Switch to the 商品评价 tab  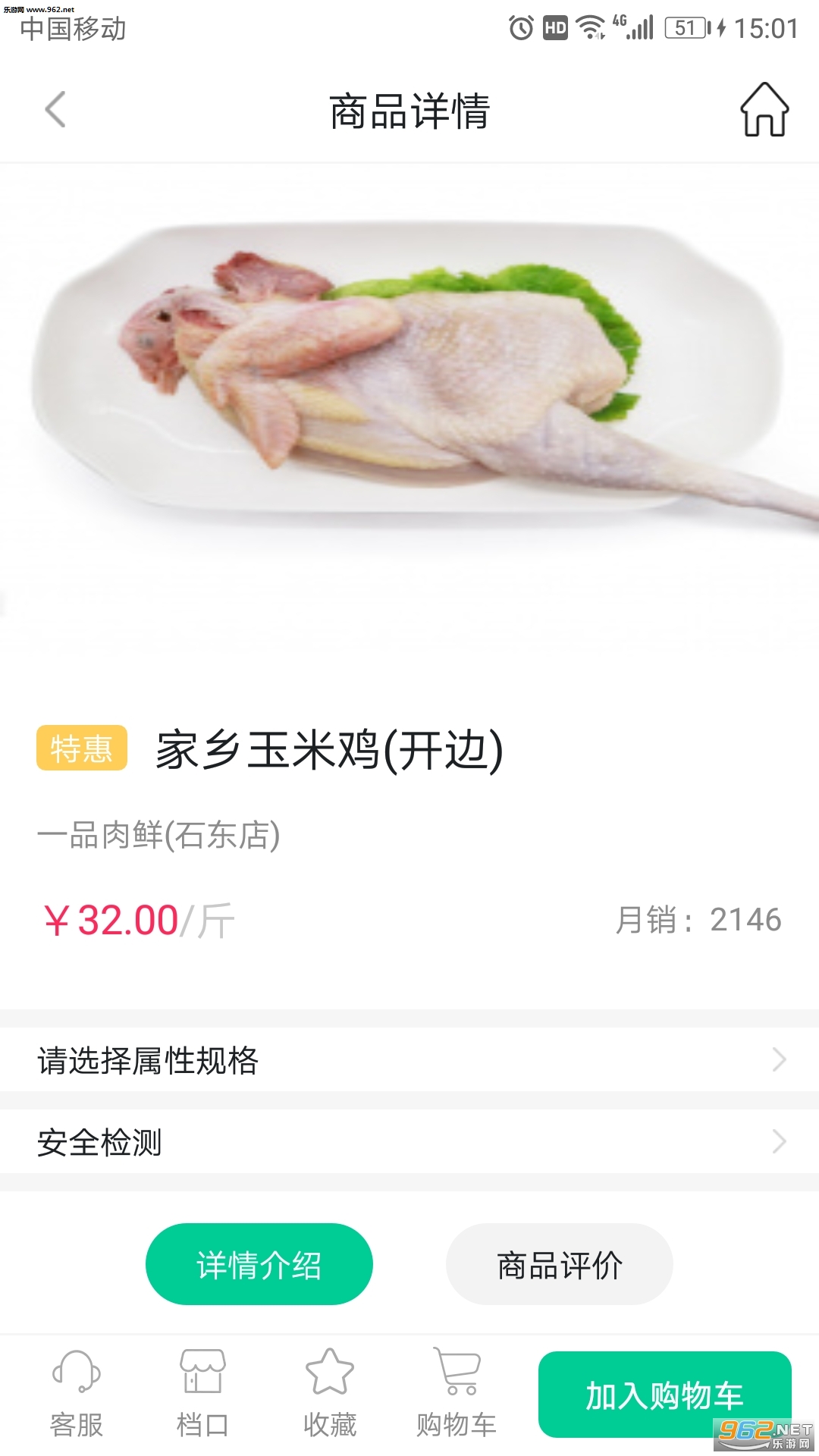[x=559, y=1264]
